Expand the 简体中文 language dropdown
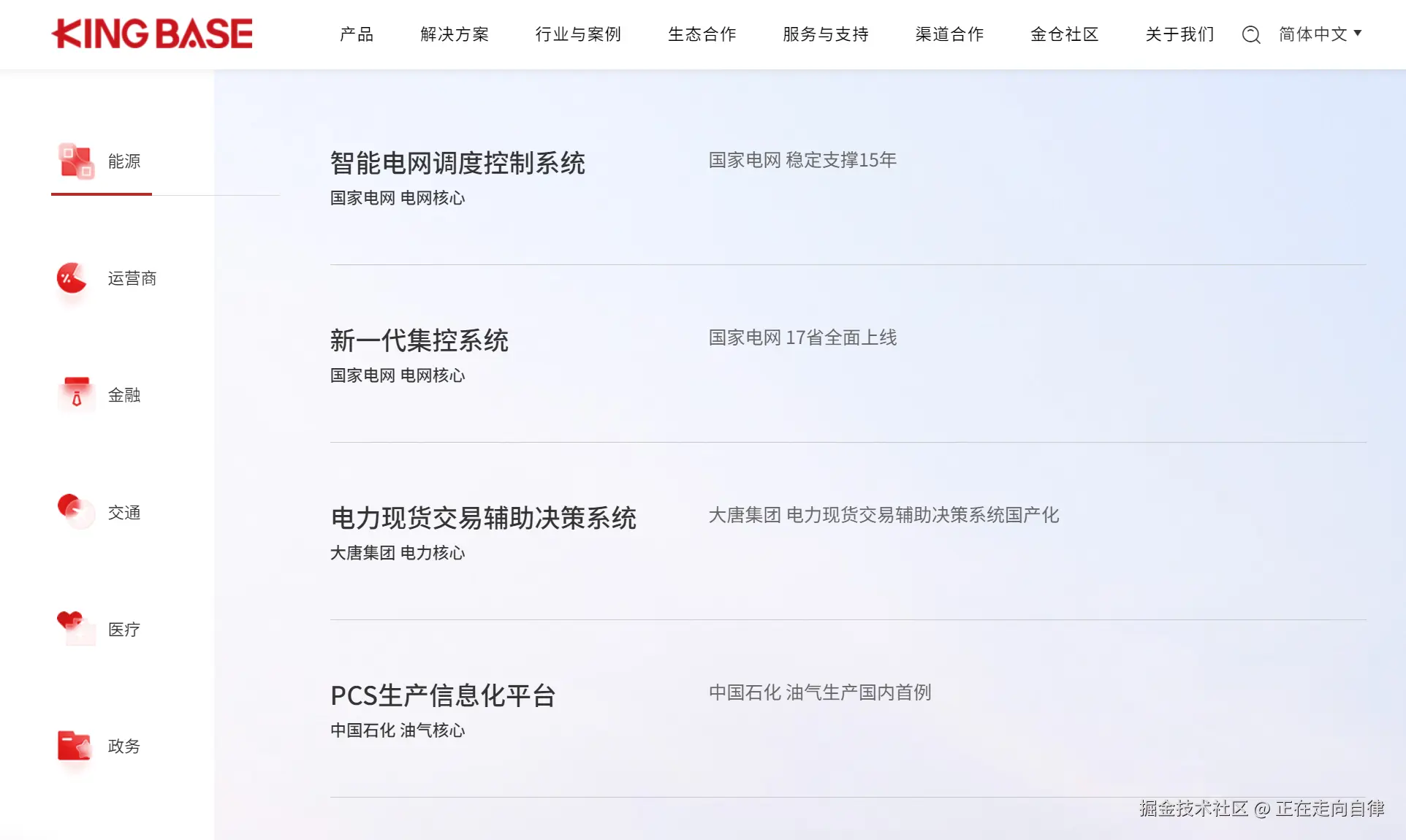Viewport: 1406px width, 840px height. tap(1320, 34)
